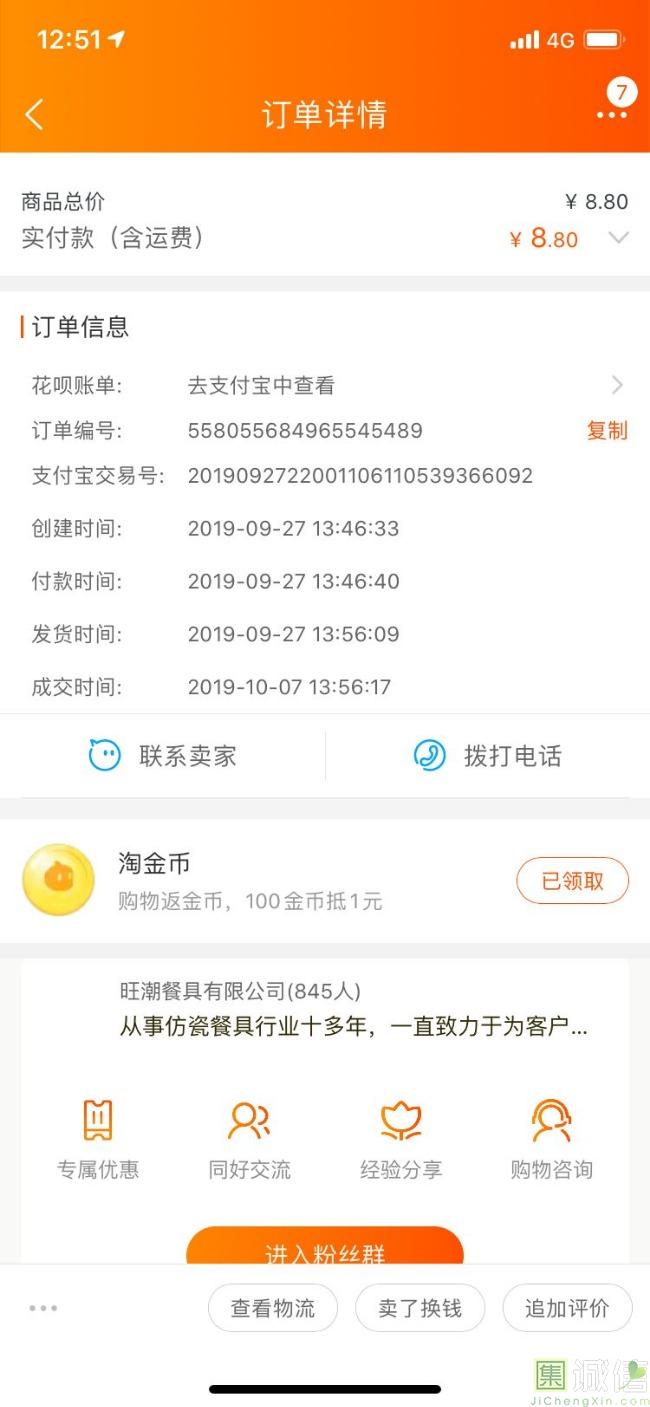
Task: Contact the seller via 联系卖家
Action: click(163, 756)
